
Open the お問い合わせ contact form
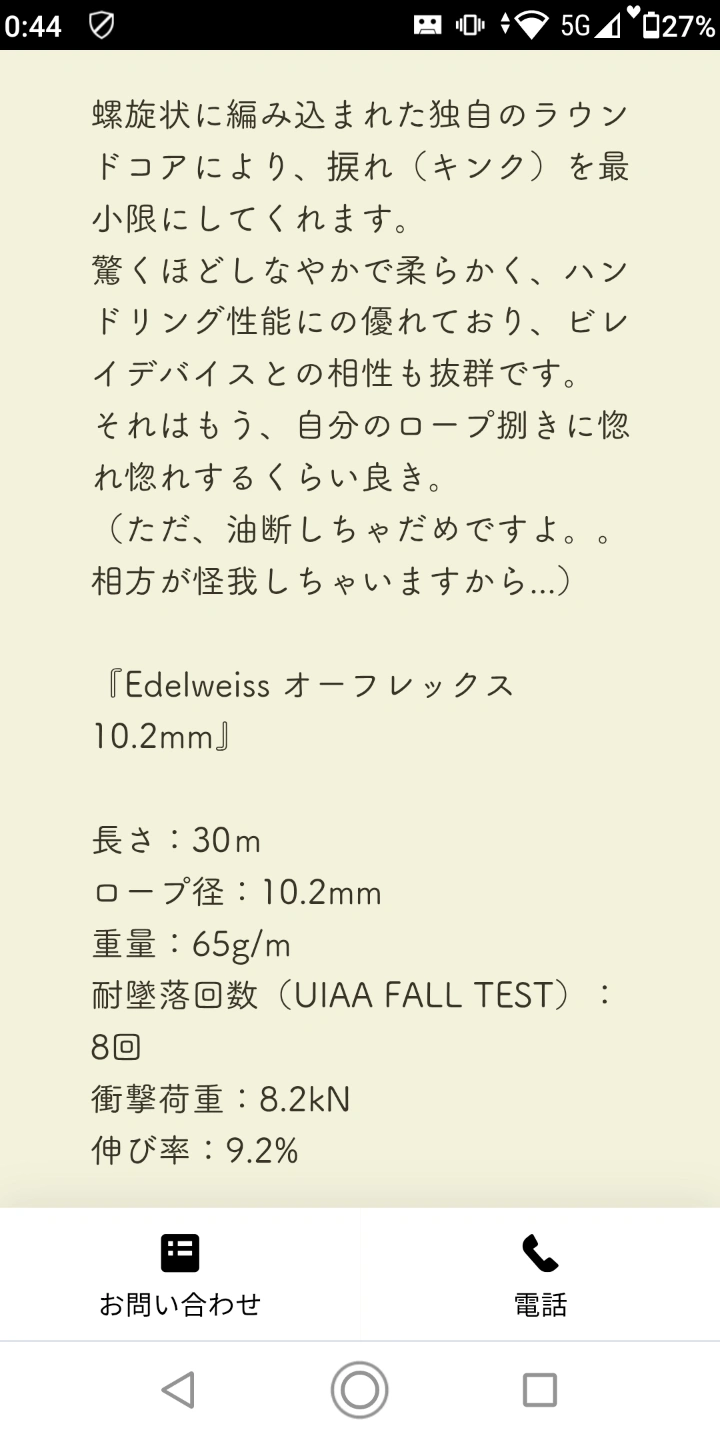pyautogui.click(x=180, y=1274)
